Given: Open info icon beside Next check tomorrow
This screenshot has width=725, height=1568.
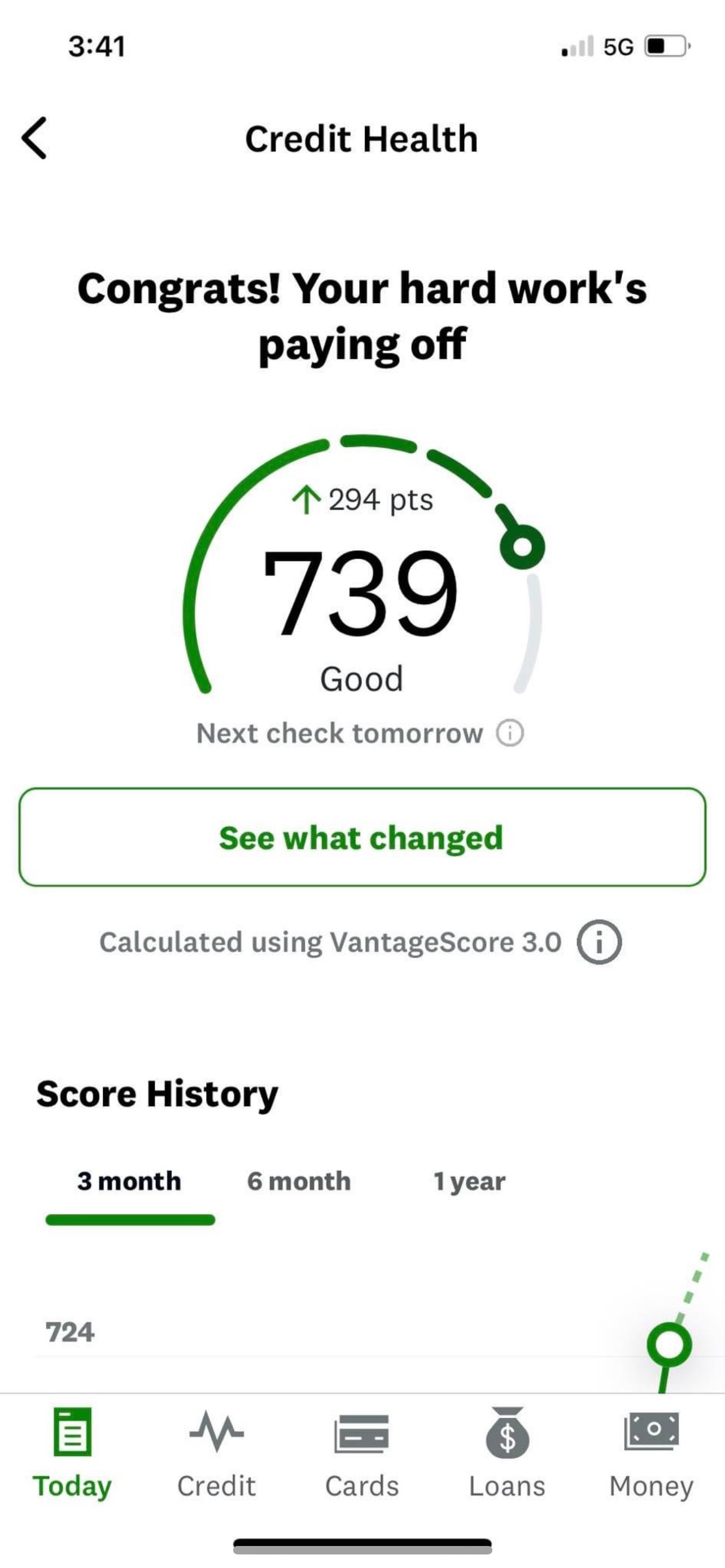Looking at the screenshot, I should pos(510,733).
